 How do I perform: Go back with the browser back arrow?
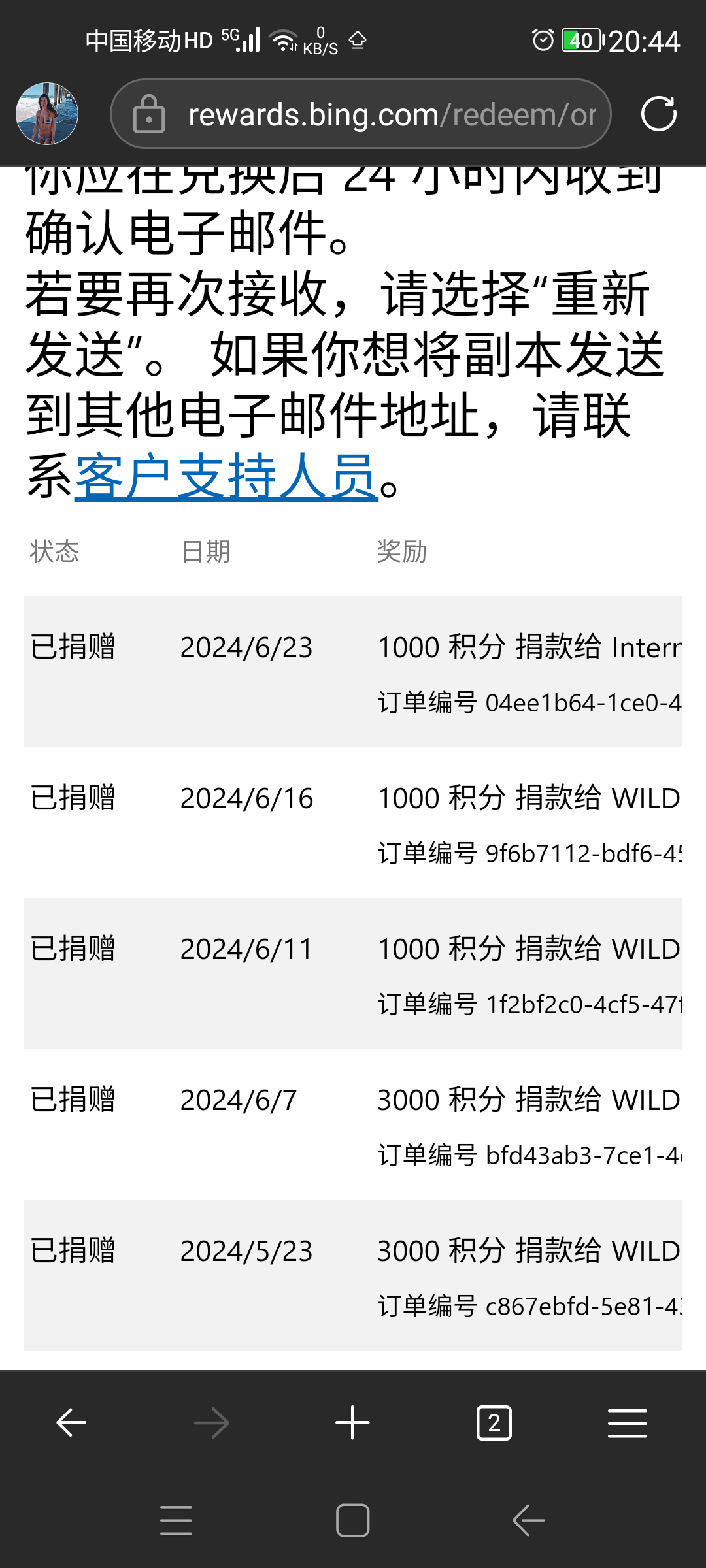tap(71, 1422)
